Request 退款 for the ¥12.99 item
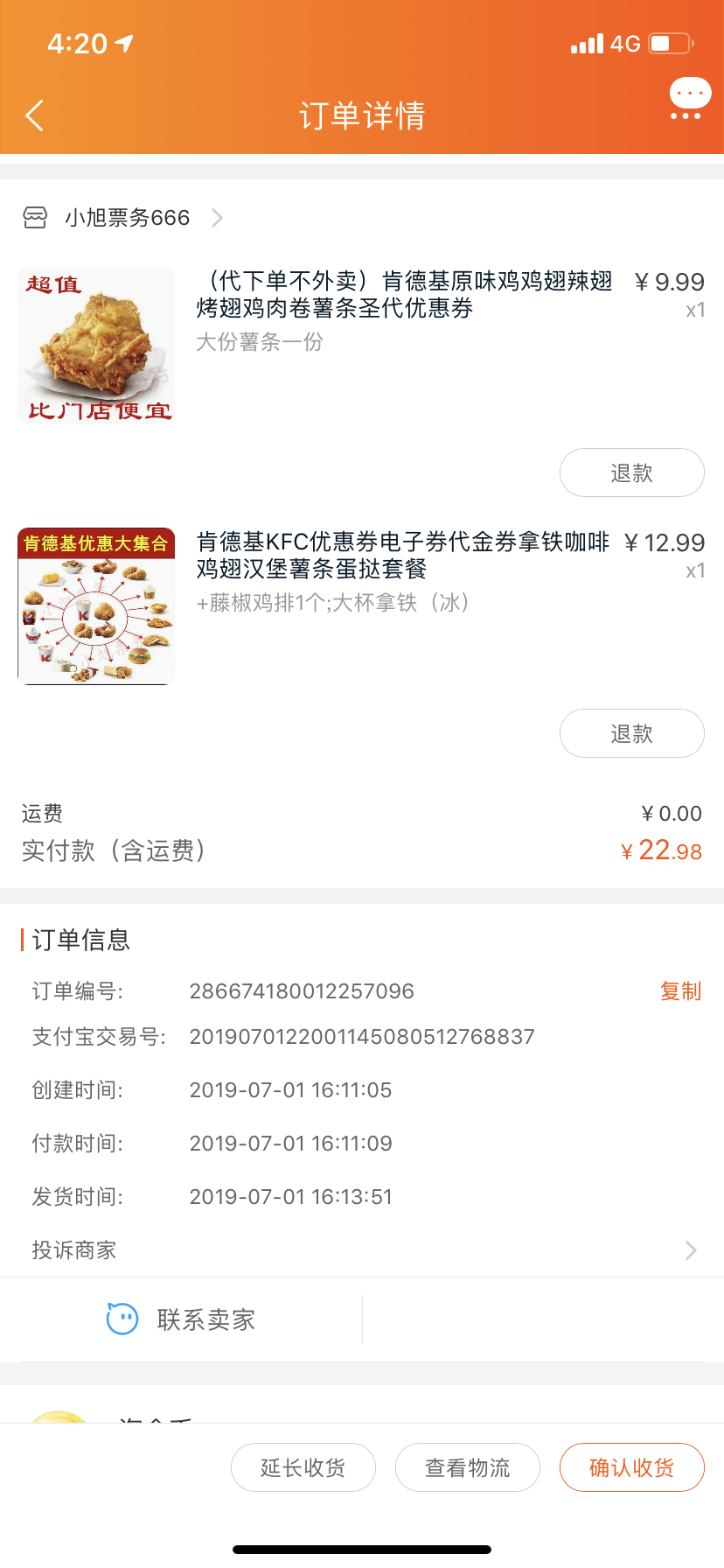 pyautogui.click(x=631, y=734)
